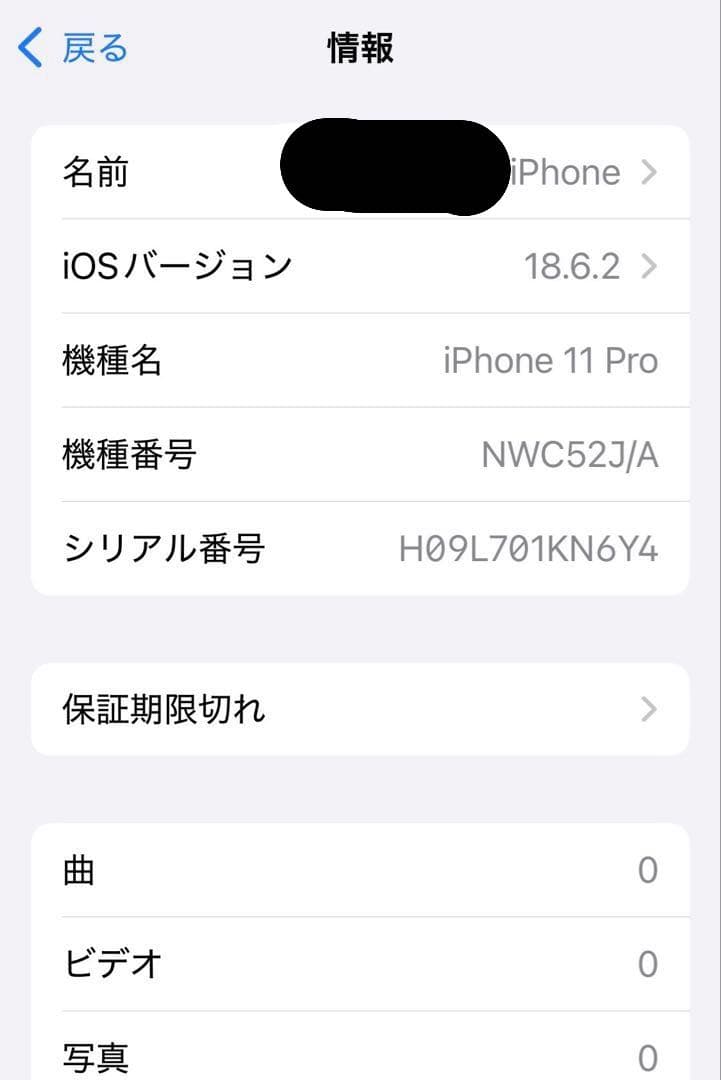721x1080 pixels.
Task: Tap the 18.6.2 version number
Action: click(573, 266)
